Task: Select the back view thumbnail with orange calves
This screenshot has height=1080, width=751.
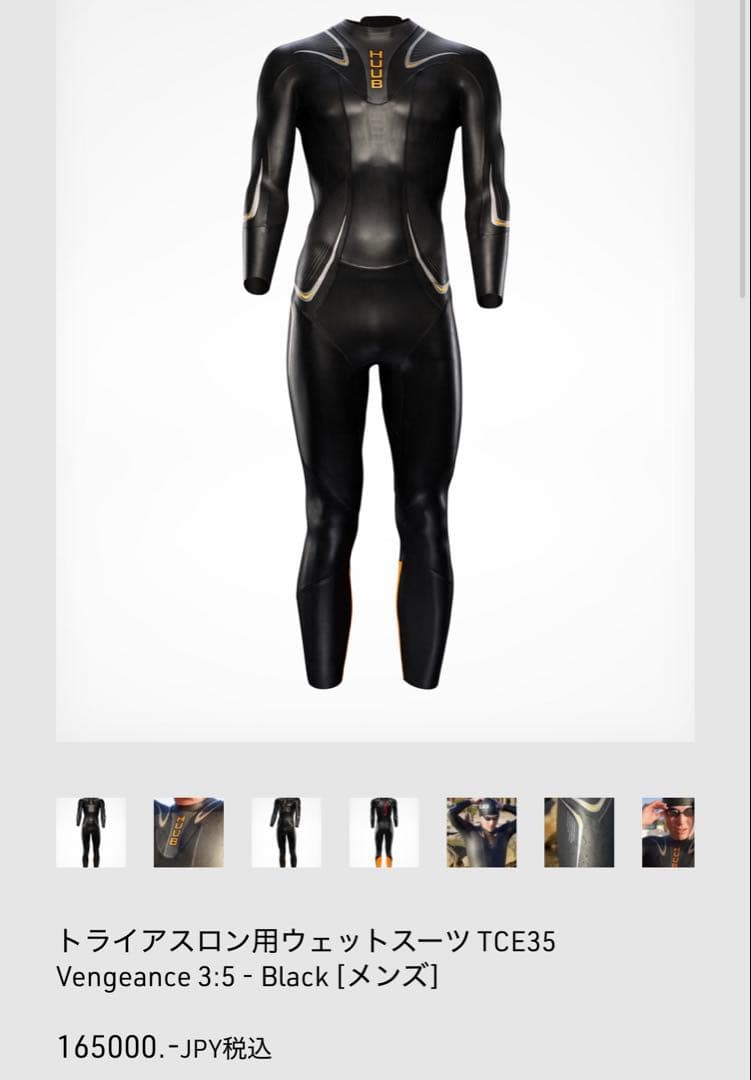Action: click(384, 832)
